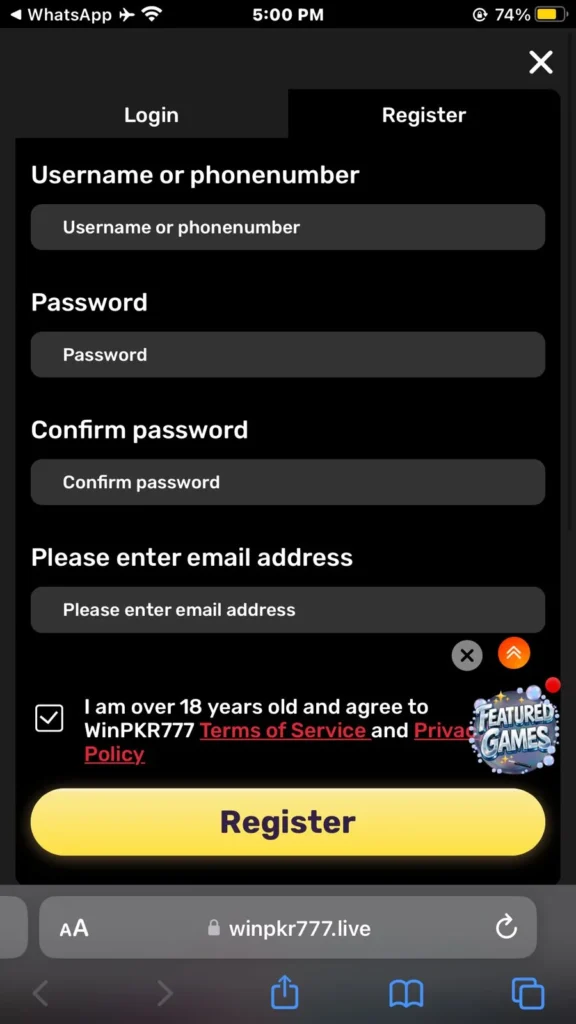
Task: Tap the yellow Register button
Action: point(288,822)
